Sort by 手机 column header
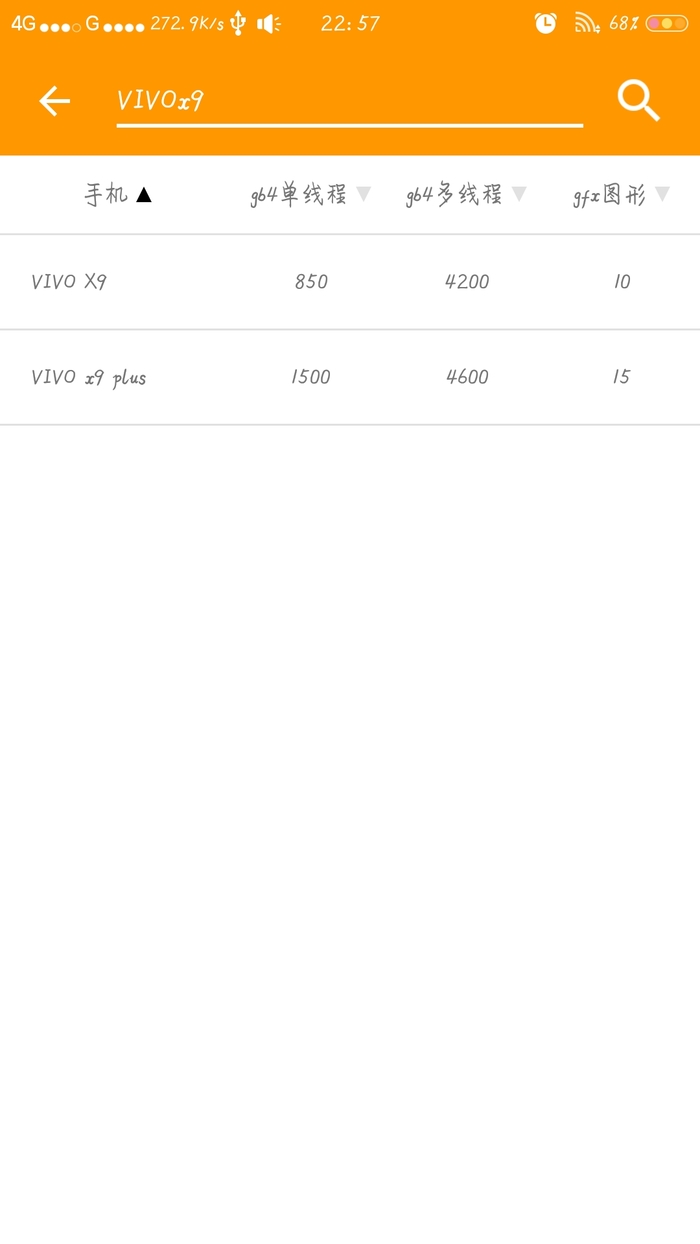The image size is (700, 1244). pos(118,195)
